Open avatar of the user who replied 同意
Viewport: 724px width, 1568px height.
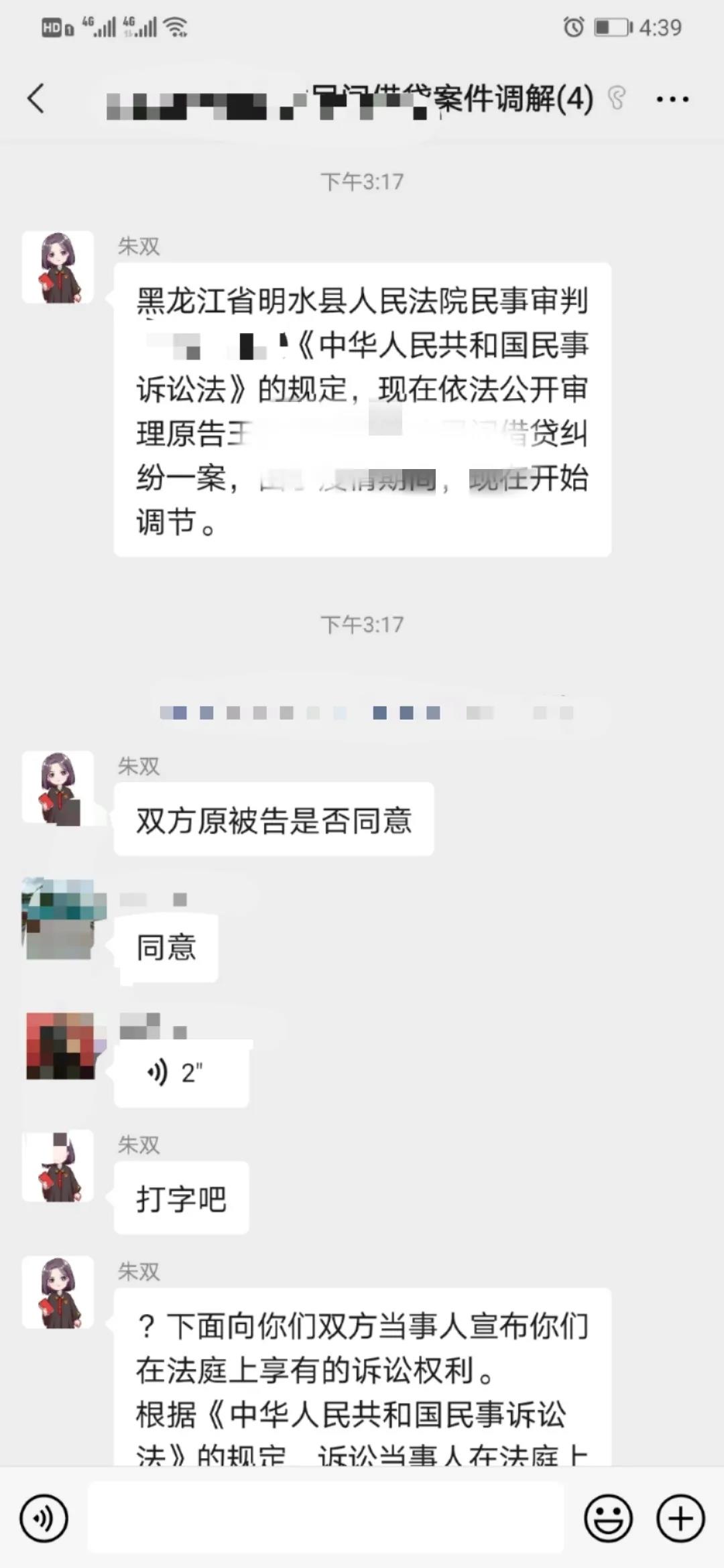pyautogui.click(x=58, y=919)
